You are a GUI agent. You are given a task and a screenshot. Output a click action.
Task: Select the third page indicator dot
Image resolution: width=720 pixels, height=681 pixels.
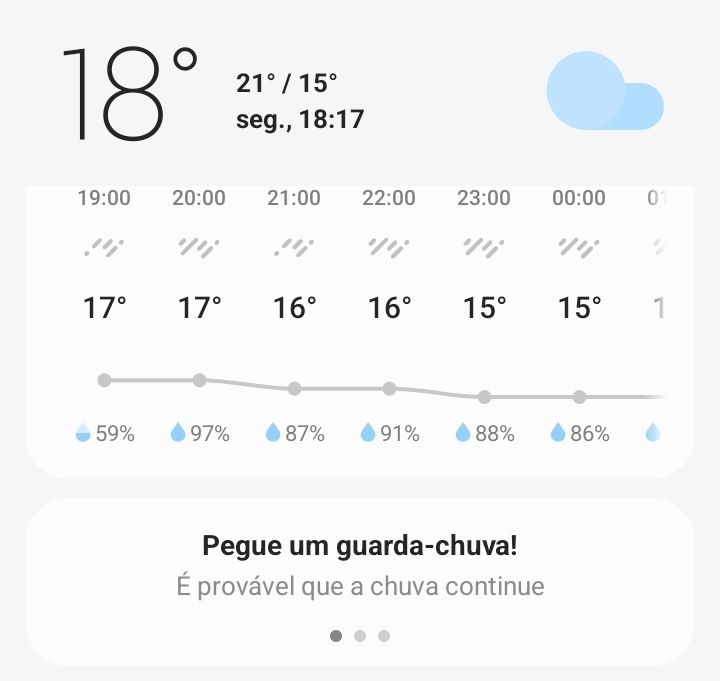coord(384,636)
